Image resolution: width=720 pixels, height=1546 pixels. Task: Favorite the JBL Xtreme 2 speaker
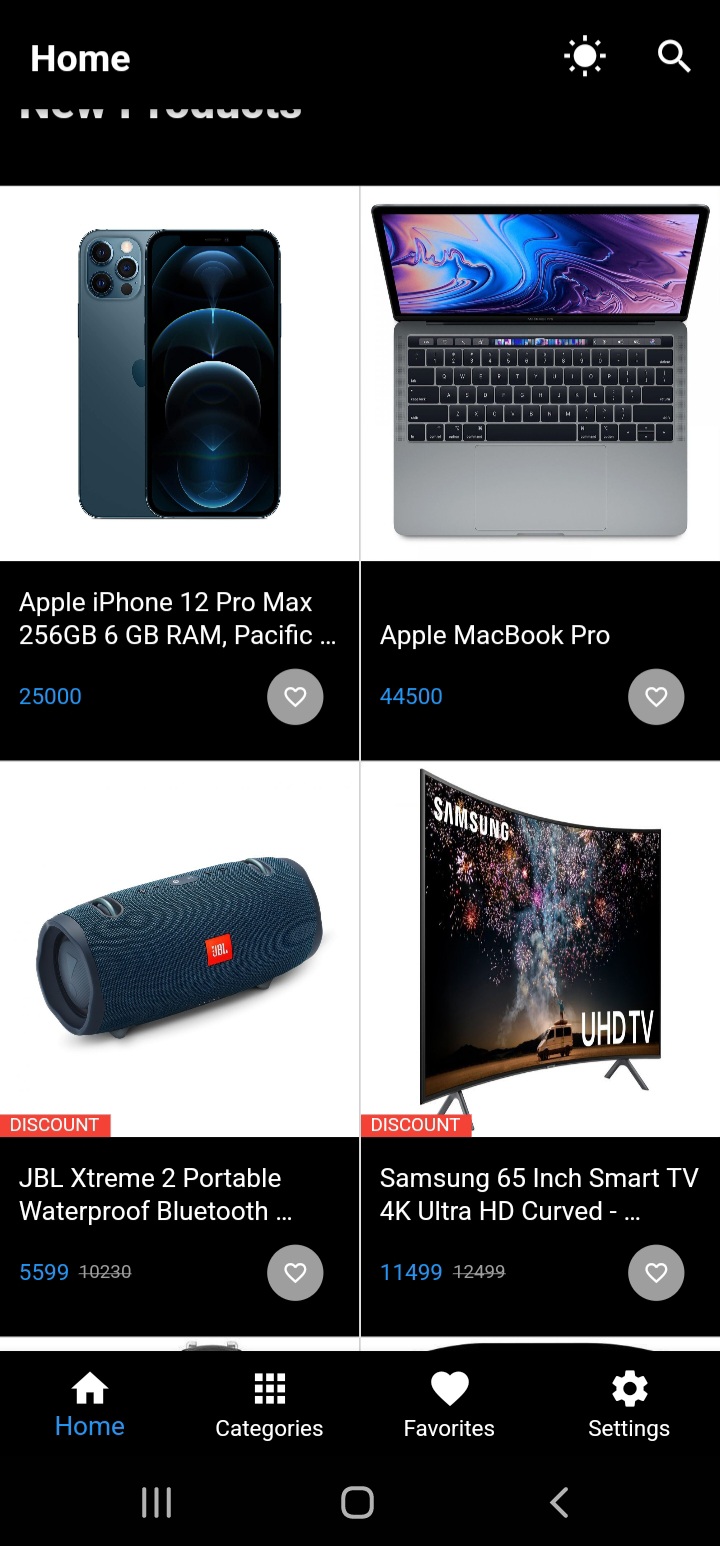tap(295, 1272)
